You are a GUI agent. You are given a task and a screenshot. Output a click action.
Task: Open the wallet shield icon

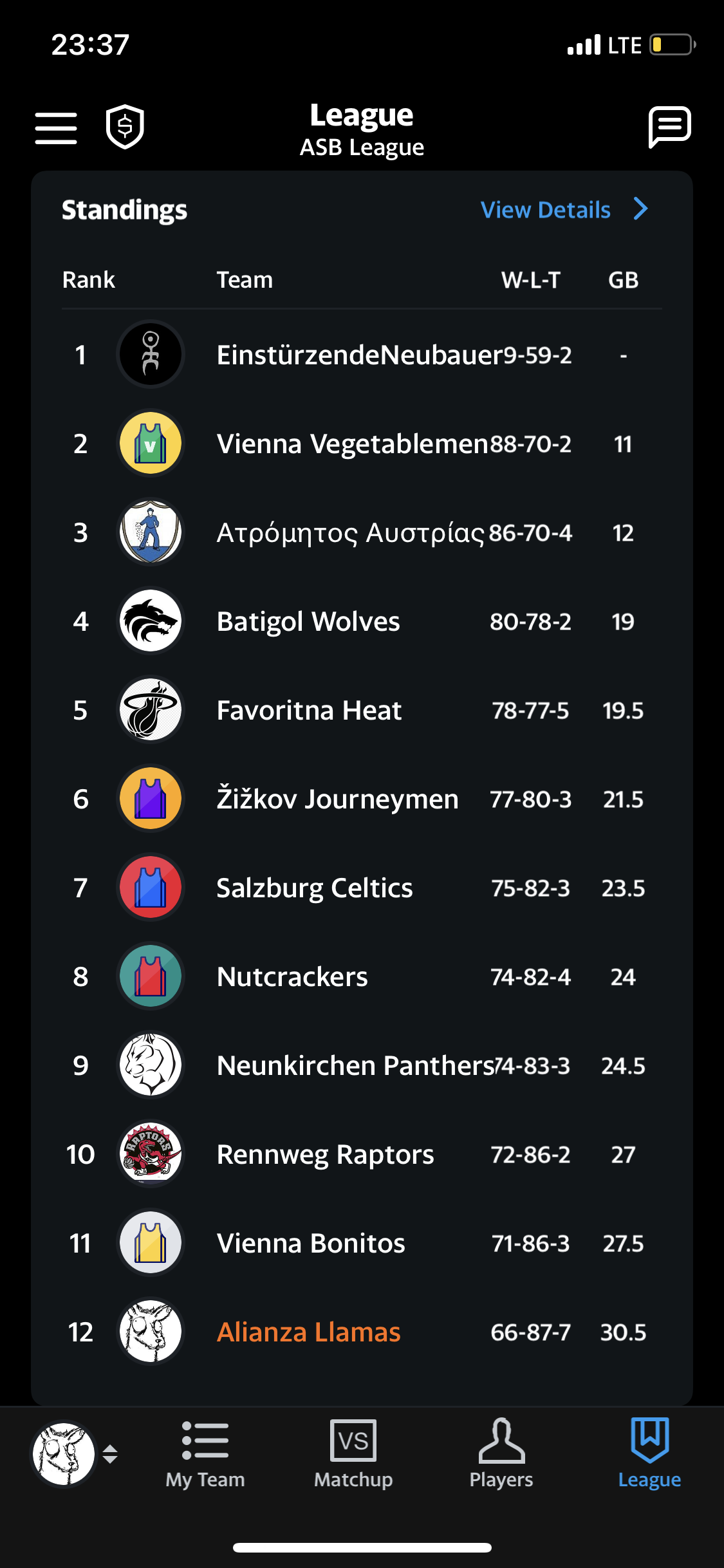point(125,127)
